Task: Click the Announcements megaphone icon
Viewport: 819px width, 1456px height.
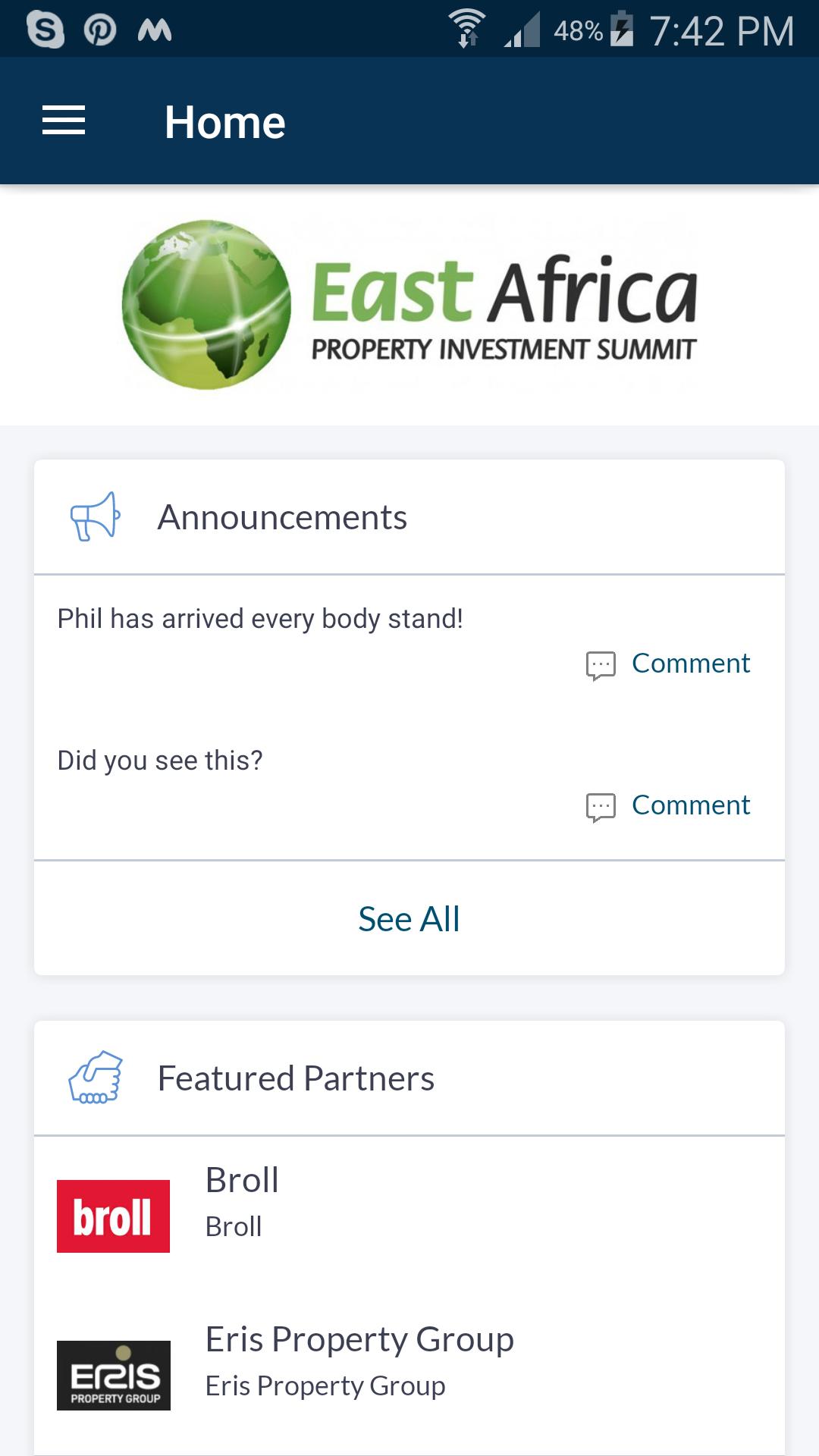Action: [93, 516]
